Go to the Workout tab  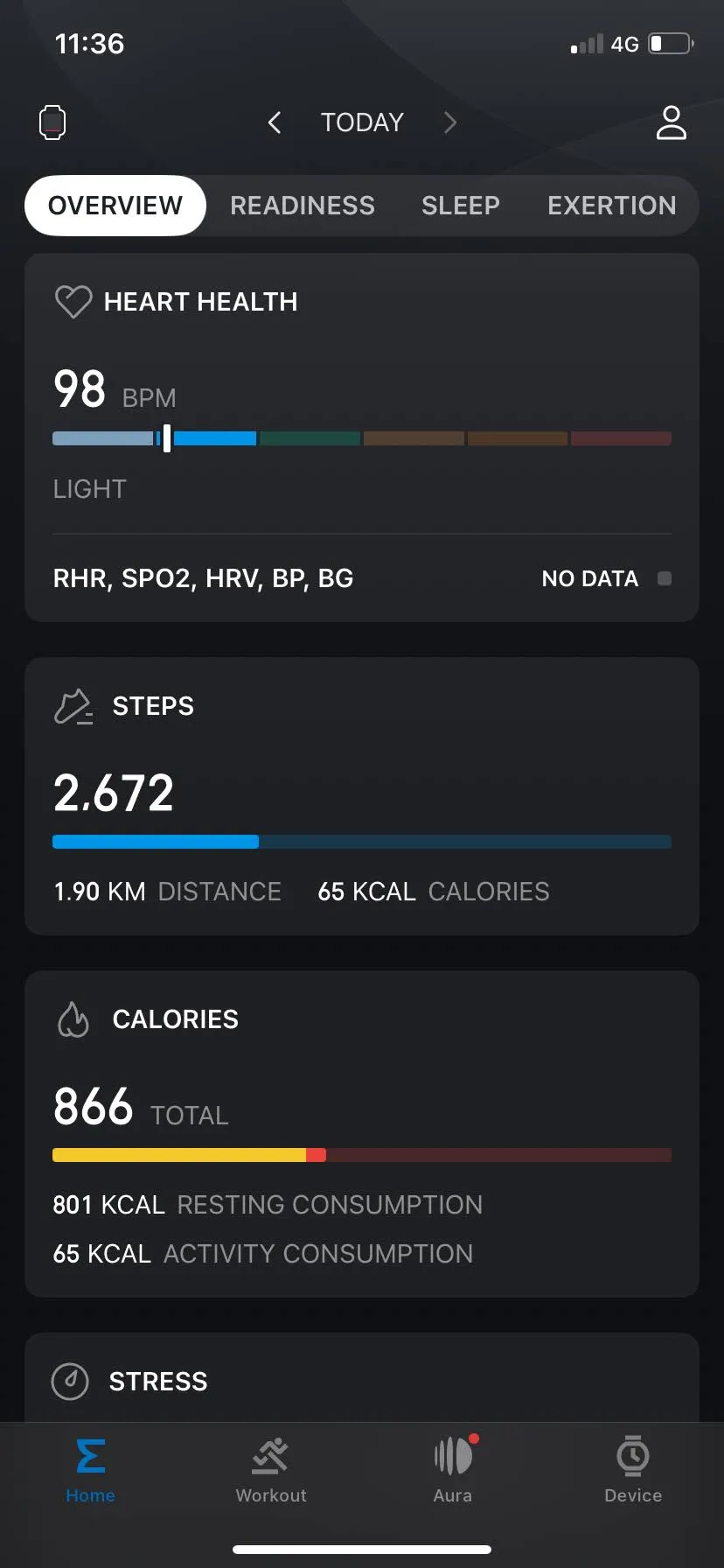coord(271,1470)
